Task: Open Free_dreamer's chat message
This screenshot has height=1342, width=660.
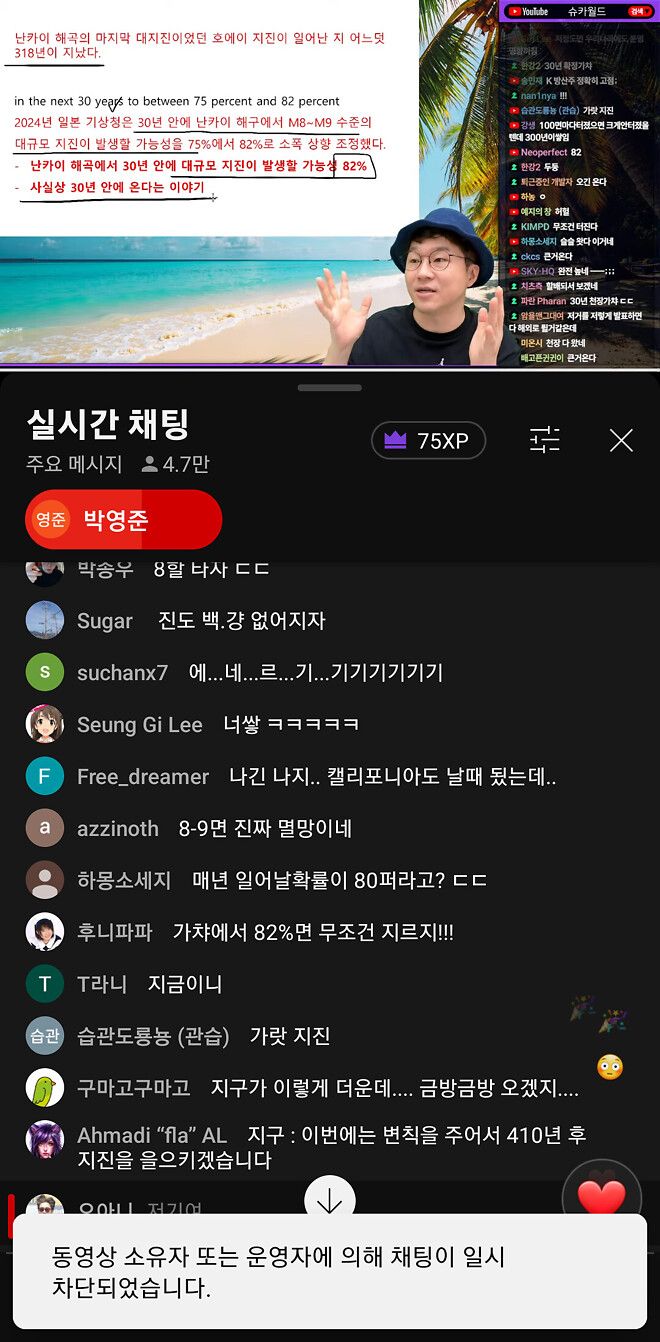Action: [x=316, y=776]
